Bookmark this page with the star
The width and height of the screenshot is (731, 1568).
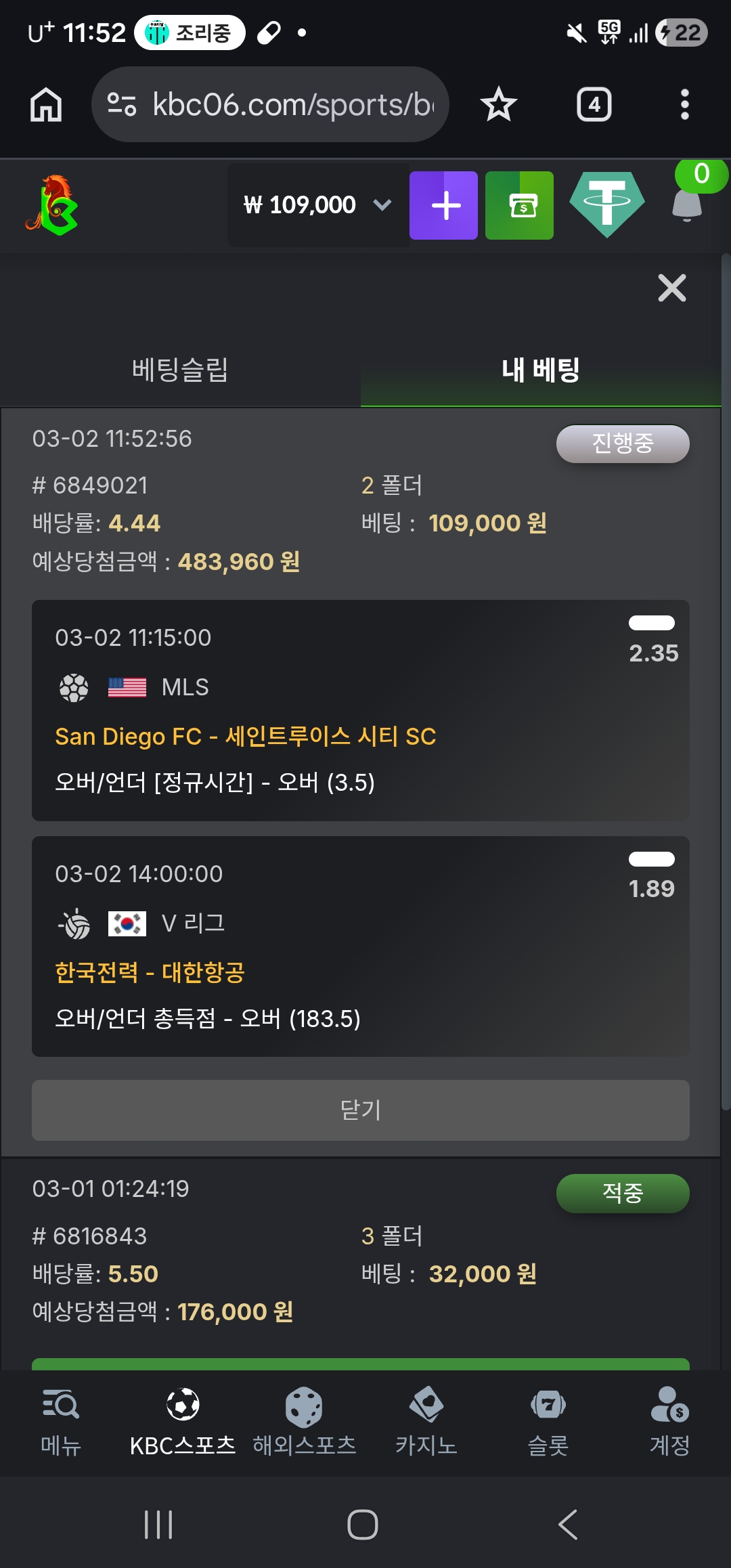(499, 104)
